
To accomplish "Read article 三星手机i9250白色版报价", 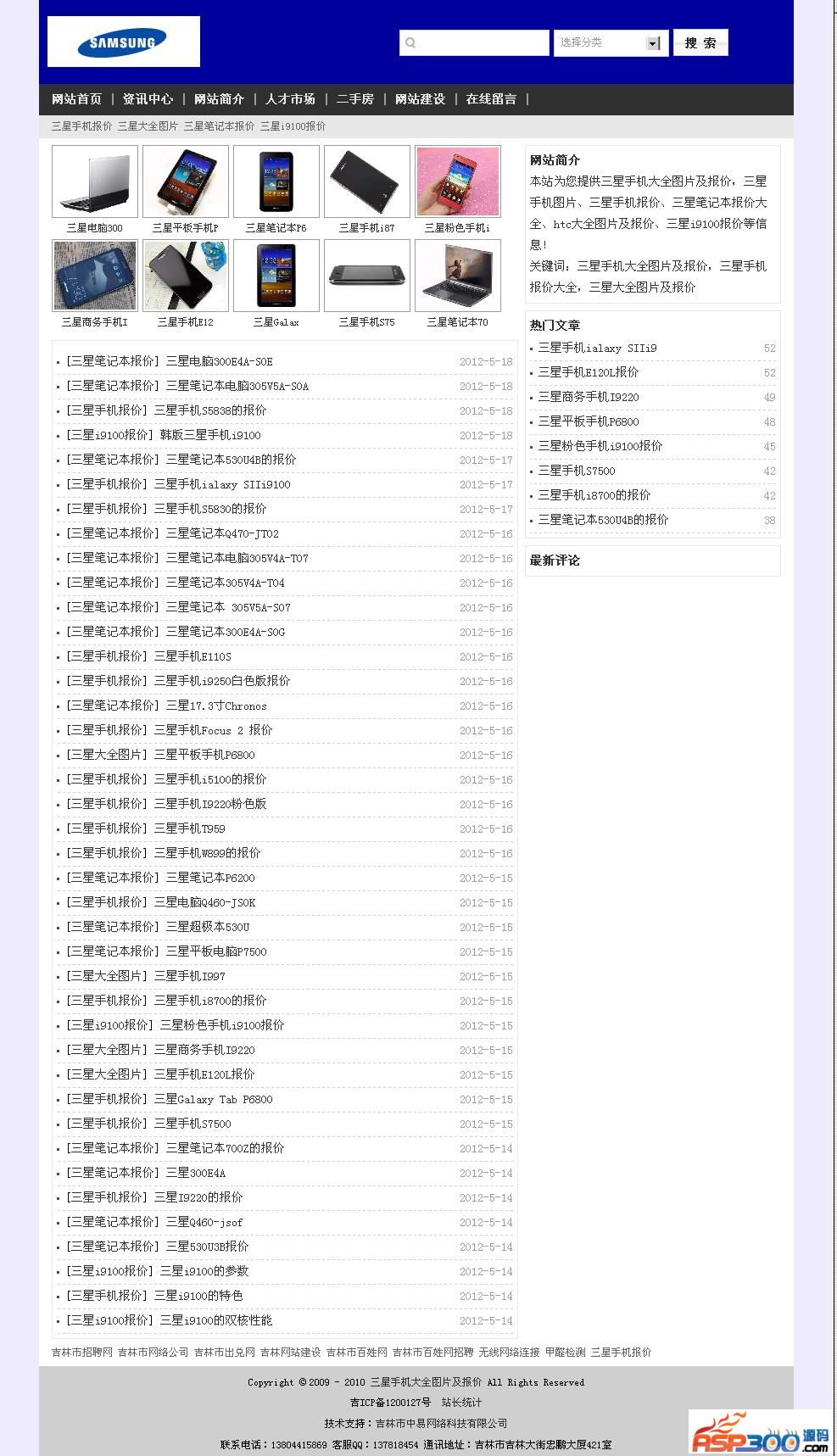I will tap(222, 681).
